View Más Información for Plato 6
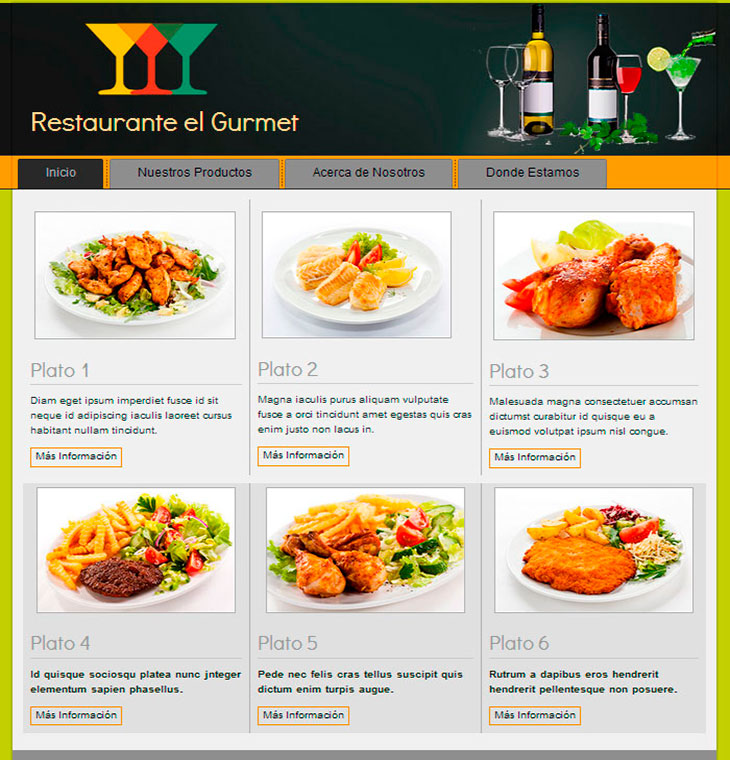The width and height of the screenshot is (730, 760). pyautogui.click(x=535, y=716)
